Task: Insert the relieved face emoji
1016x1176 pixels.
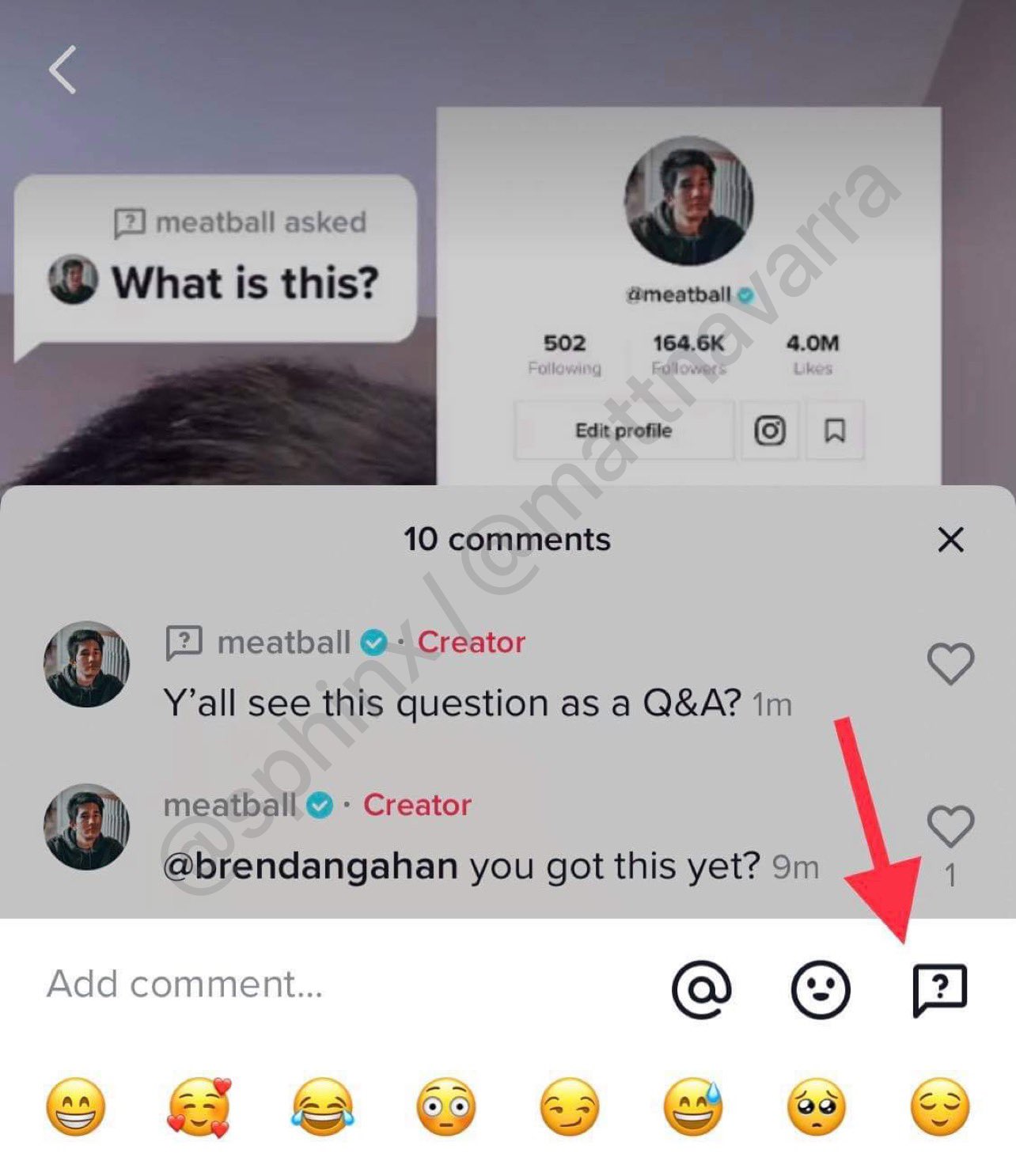Action: 940,1107
